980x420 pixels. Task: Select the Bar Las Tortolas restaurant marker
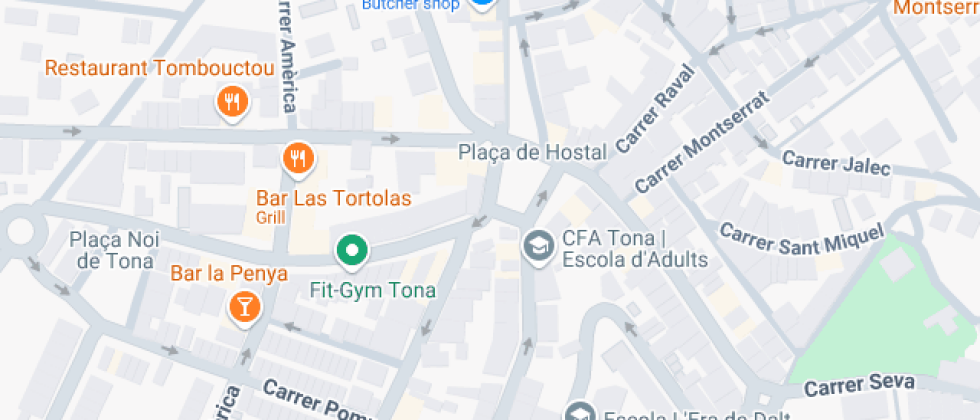coord(298,158)
